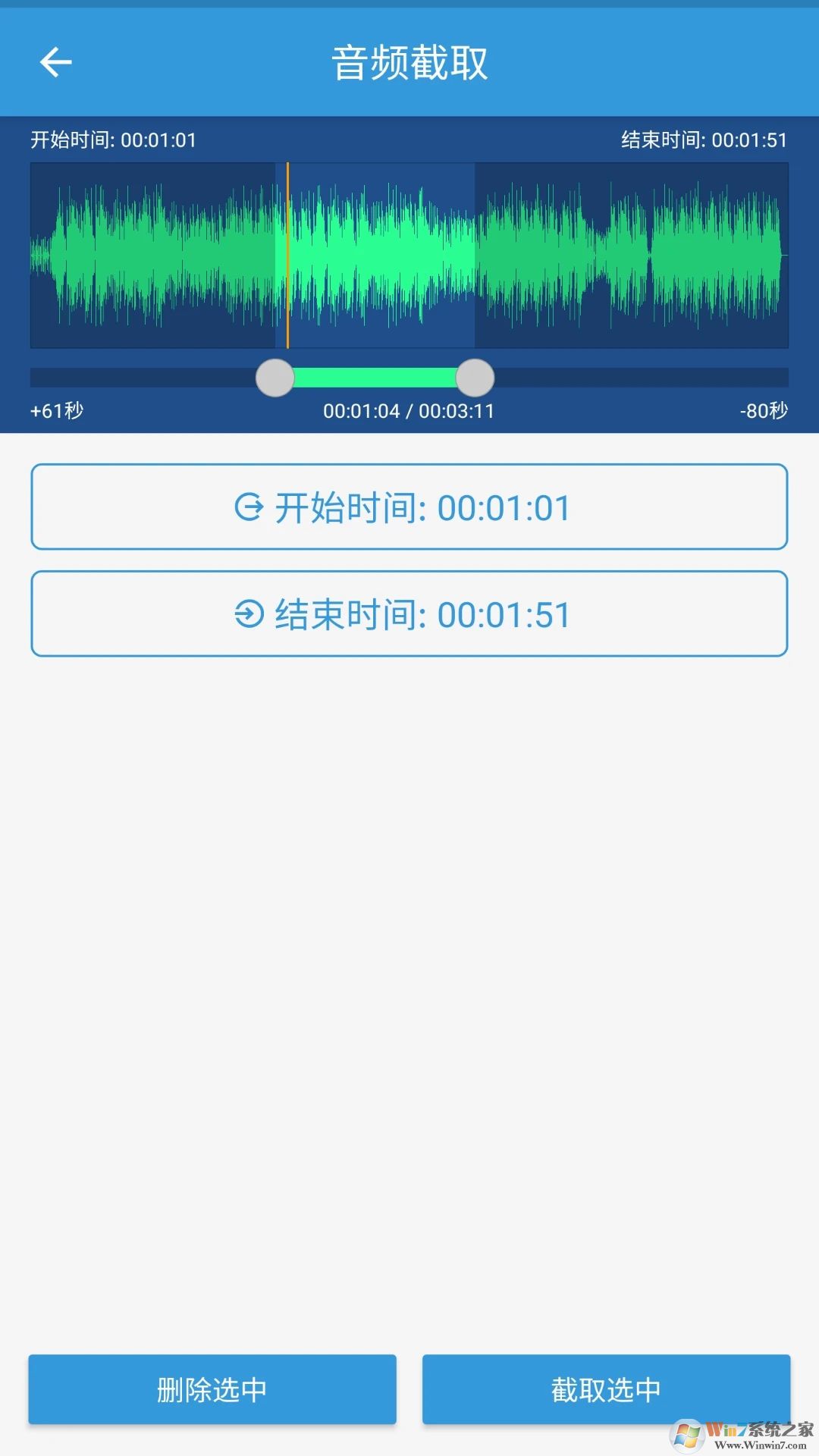Screen dimensions: 819x1456
Task: Toggle the start time selection handle
Action: [275, 377]
